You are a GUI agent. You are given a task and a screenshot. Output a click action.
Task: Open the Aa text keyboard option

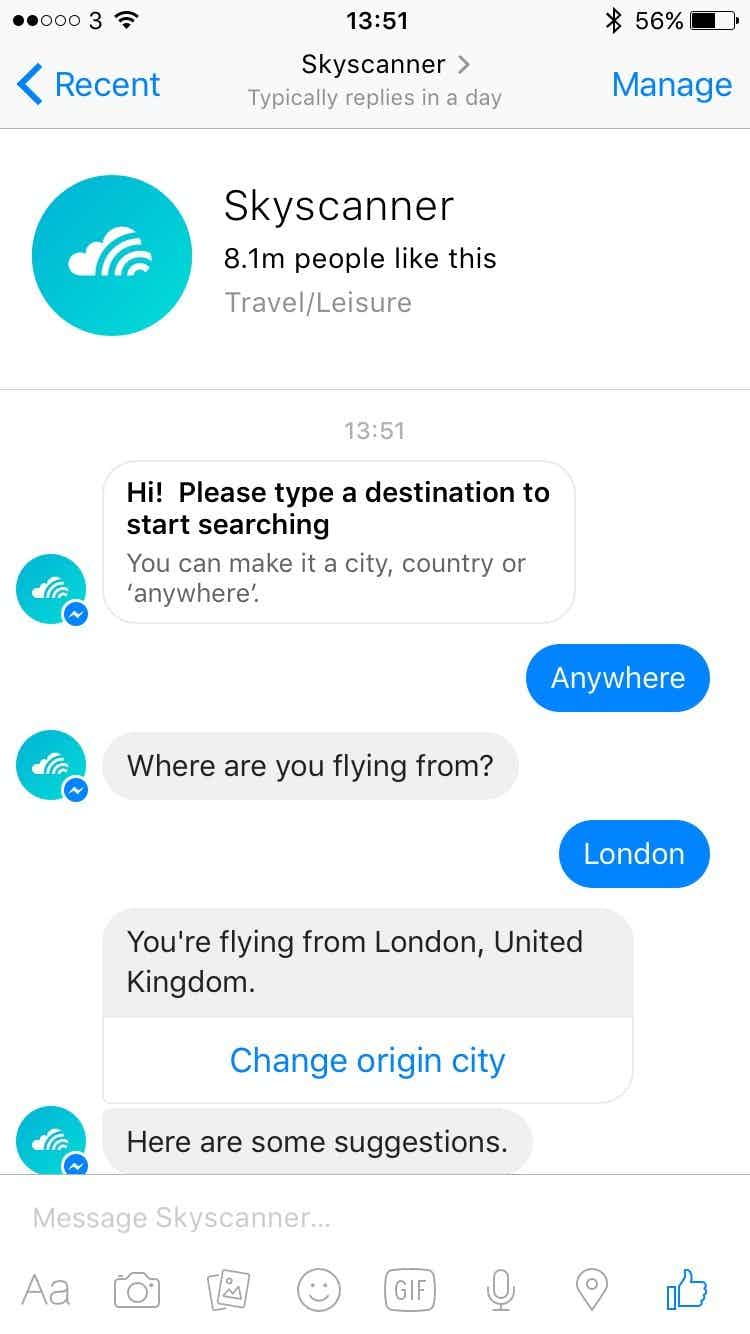[46, 1290]
